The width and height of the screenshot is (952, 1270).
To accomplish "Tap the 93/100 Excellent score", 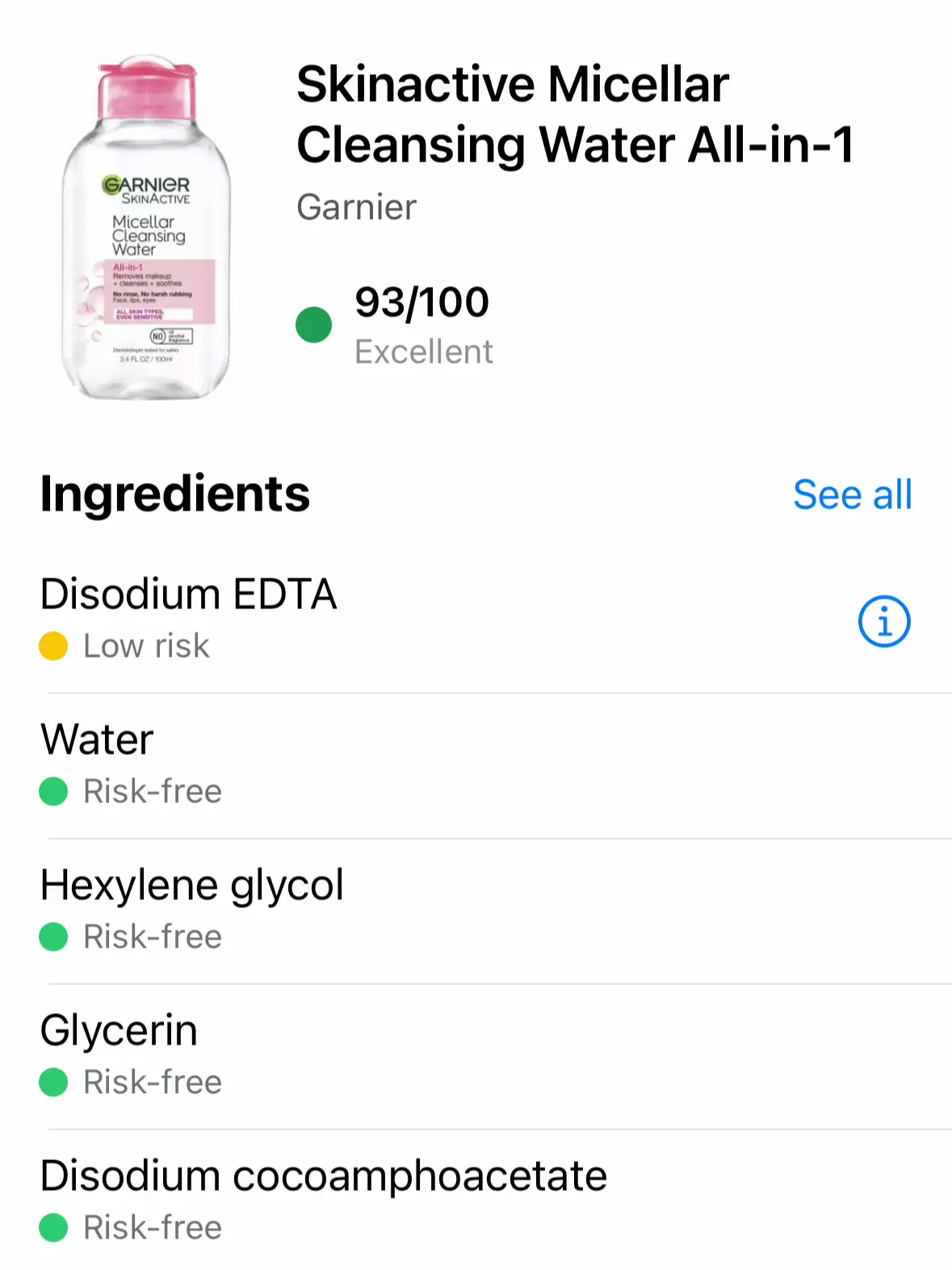I will click(423, 302).
